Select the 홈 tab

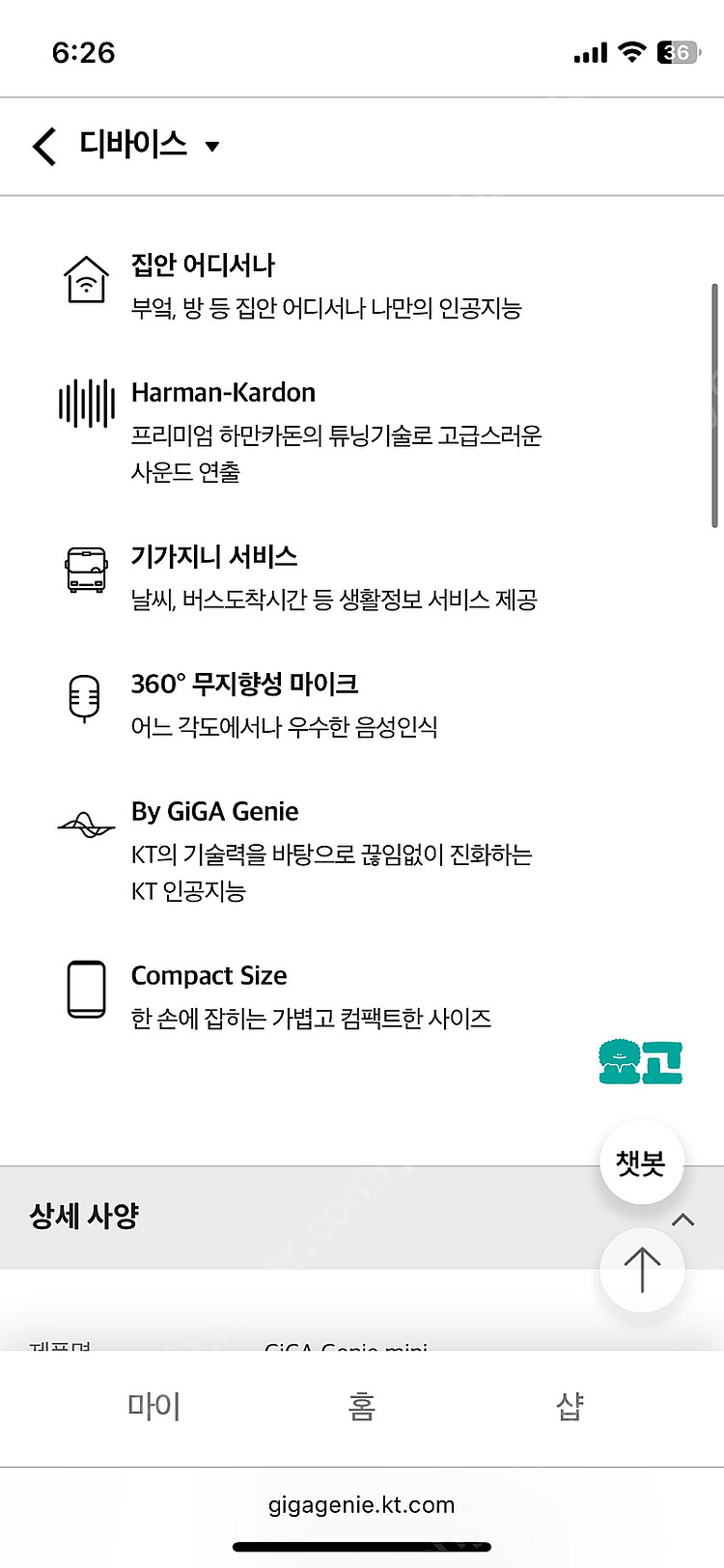pos(361,1408)
